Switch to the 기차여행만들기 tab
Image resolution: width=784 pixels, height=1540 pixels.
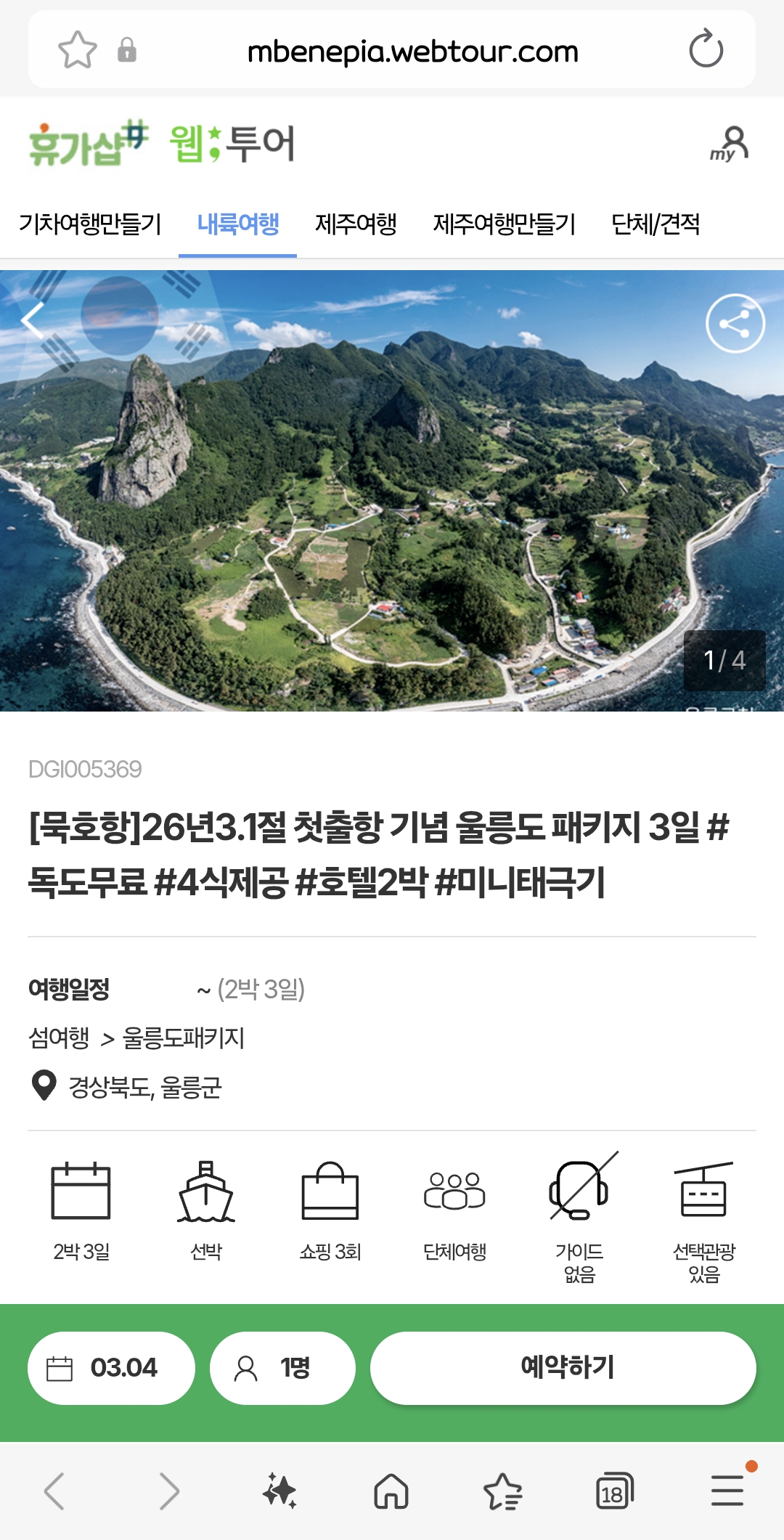point(90,224)
